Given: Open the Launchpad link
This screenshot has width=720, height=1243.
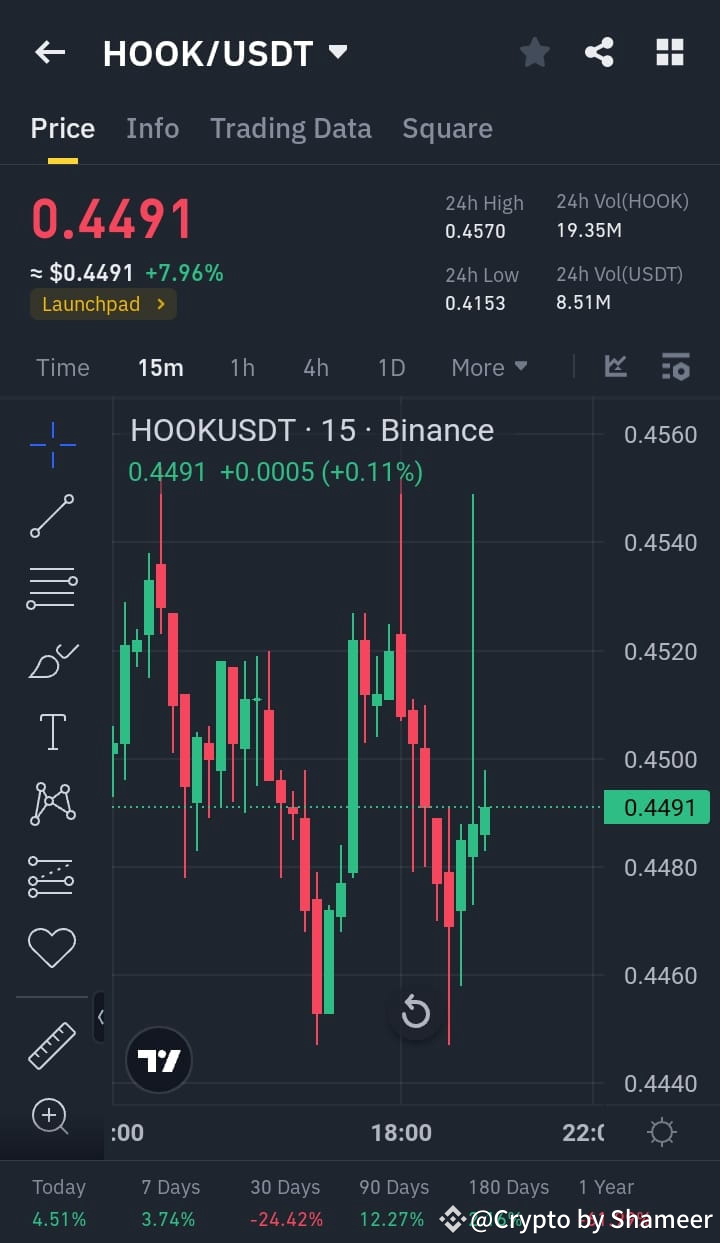Looking at the screenshot, I should point(103,304).
